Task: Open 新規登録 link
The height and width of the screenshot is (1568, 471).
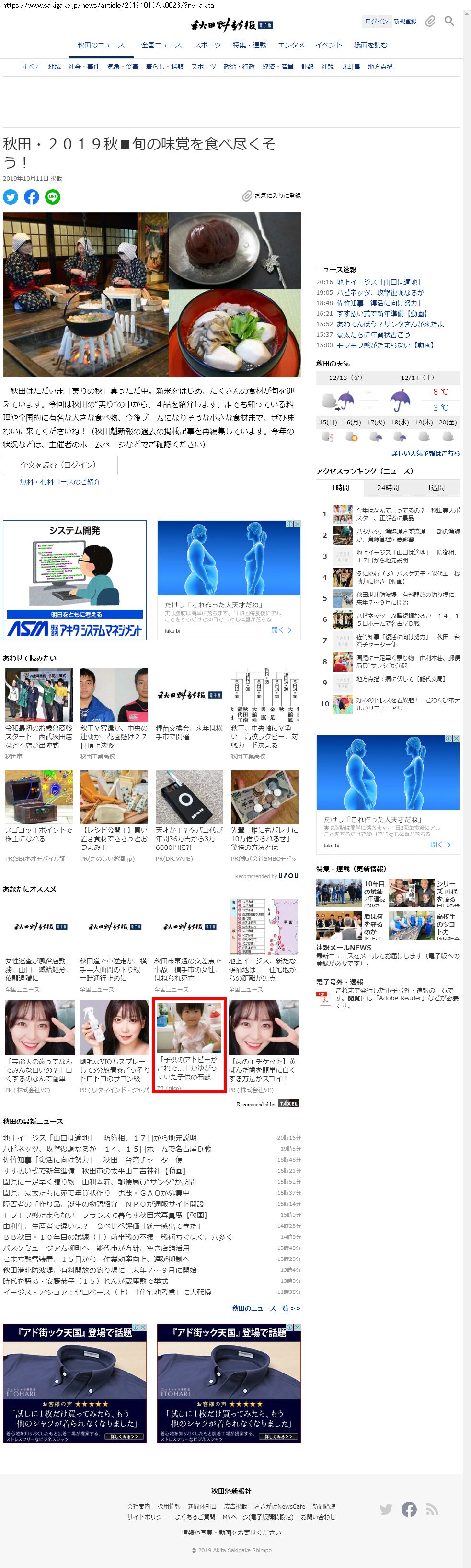Action: pos(405,21)
